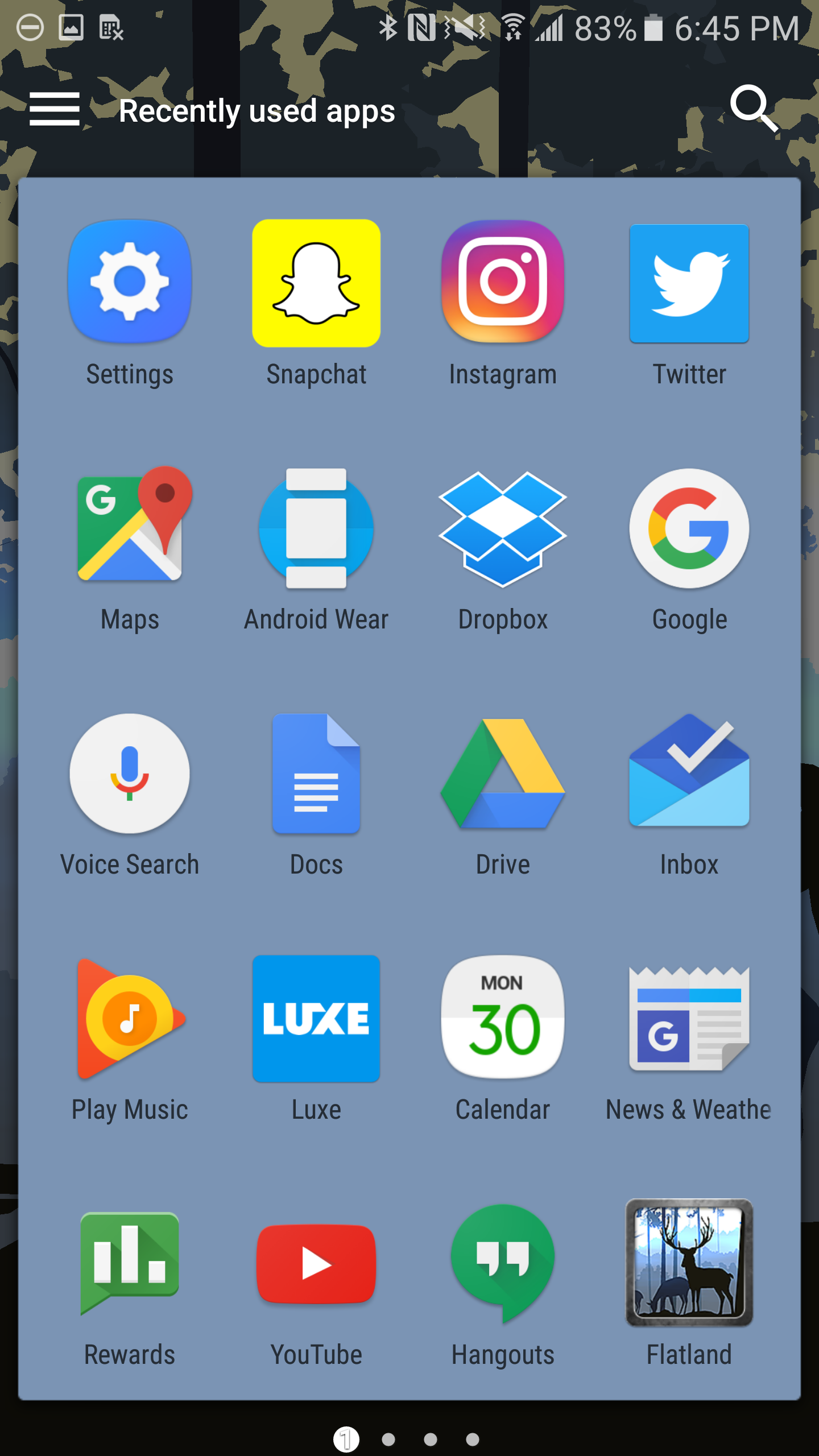
Task: Open the Android Wear app
Action: pos(316,529)
